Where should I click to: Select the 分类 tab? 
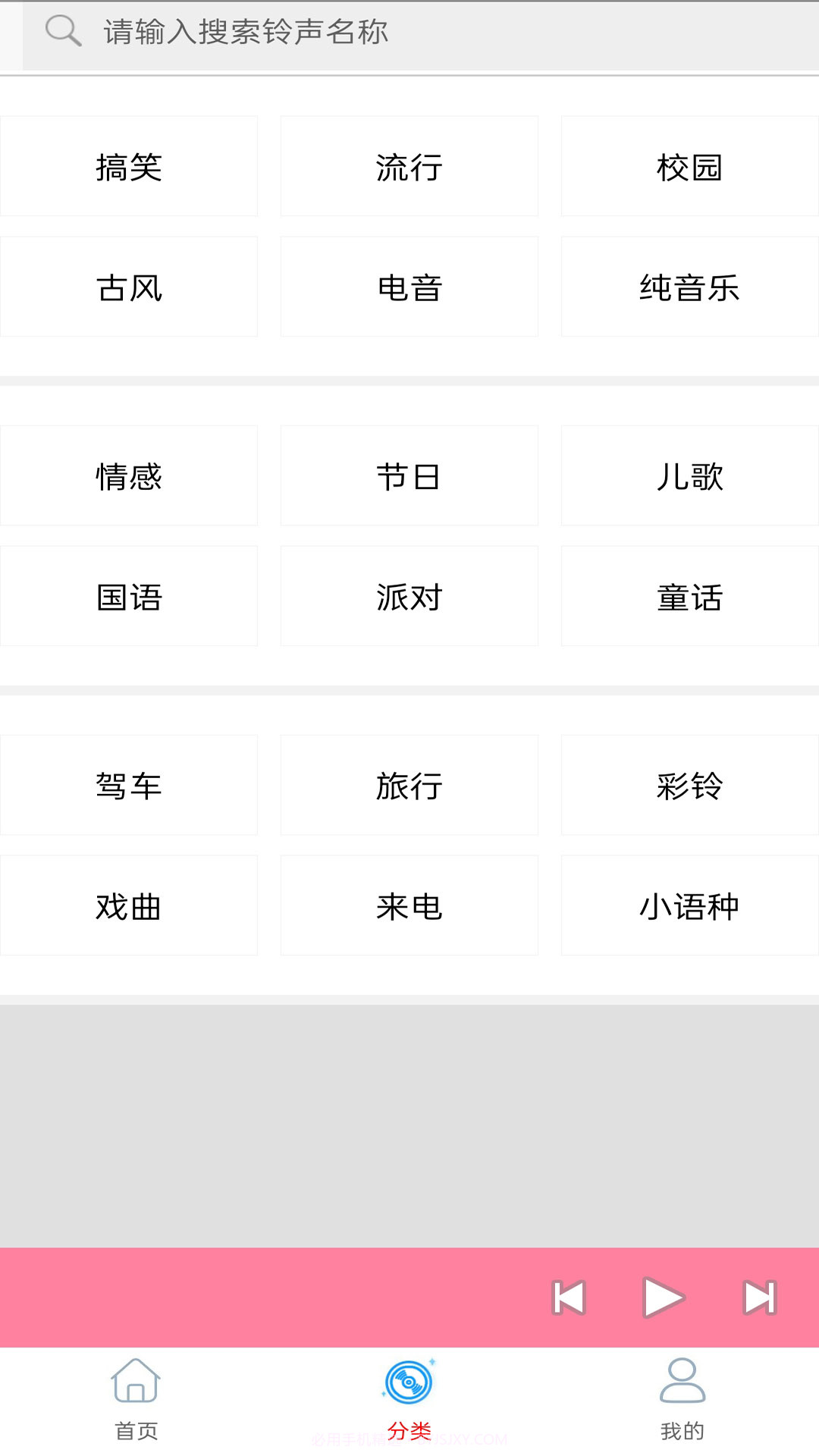click(409, 1400)
